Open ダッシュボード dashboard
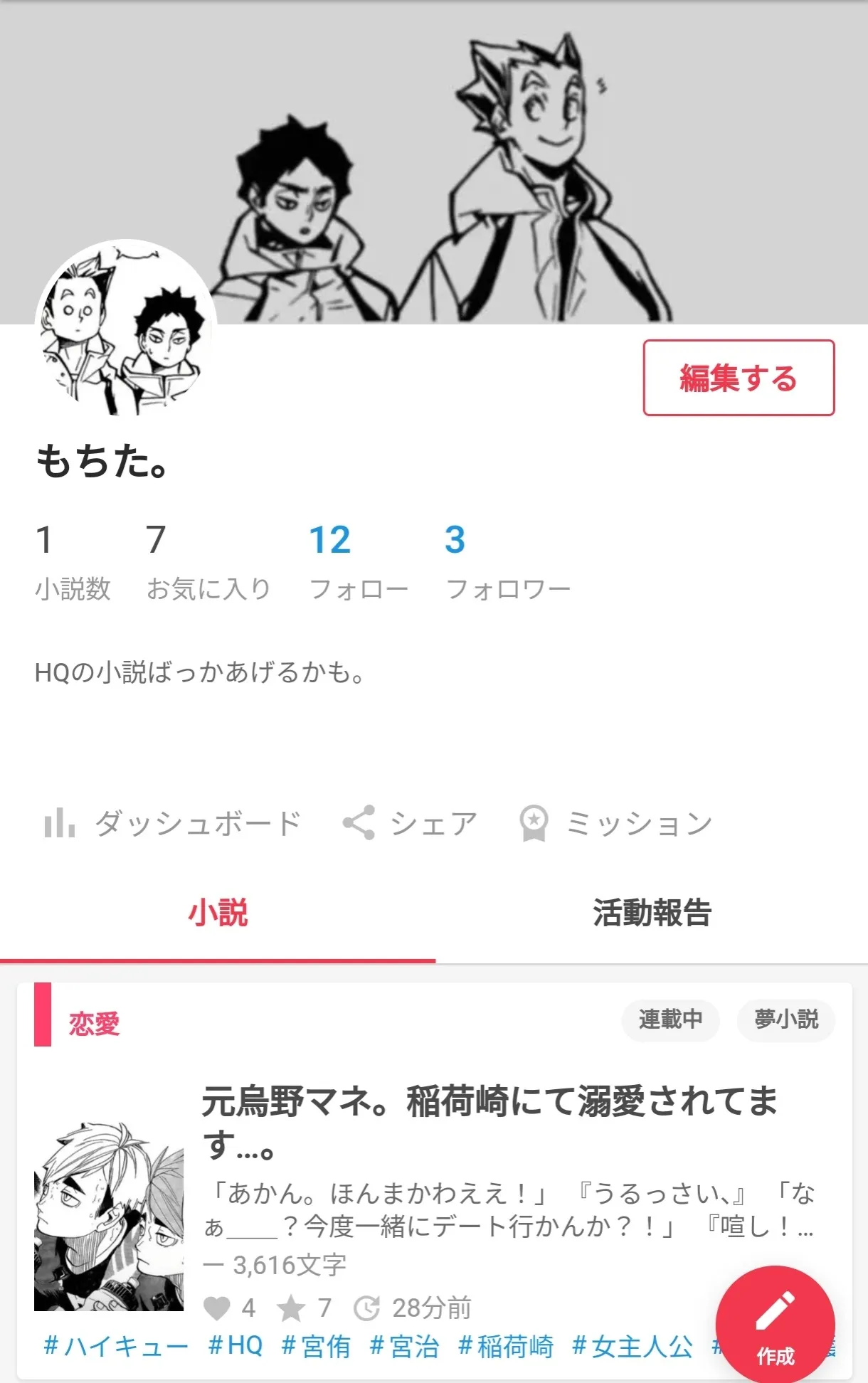The width and height of the screenshot is (868, 1383). [172, 824]
